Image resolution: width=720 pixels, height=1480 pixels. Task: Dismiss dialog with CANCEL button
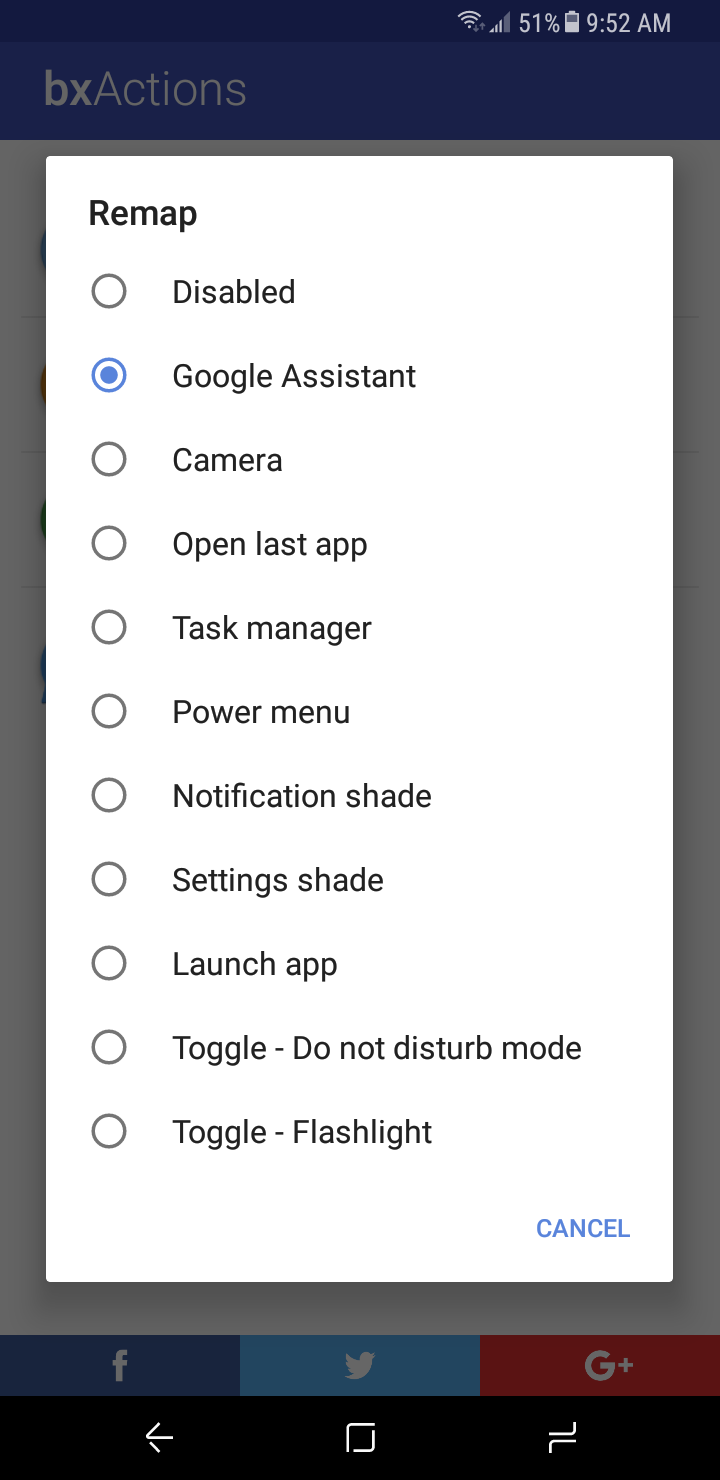583,1228
